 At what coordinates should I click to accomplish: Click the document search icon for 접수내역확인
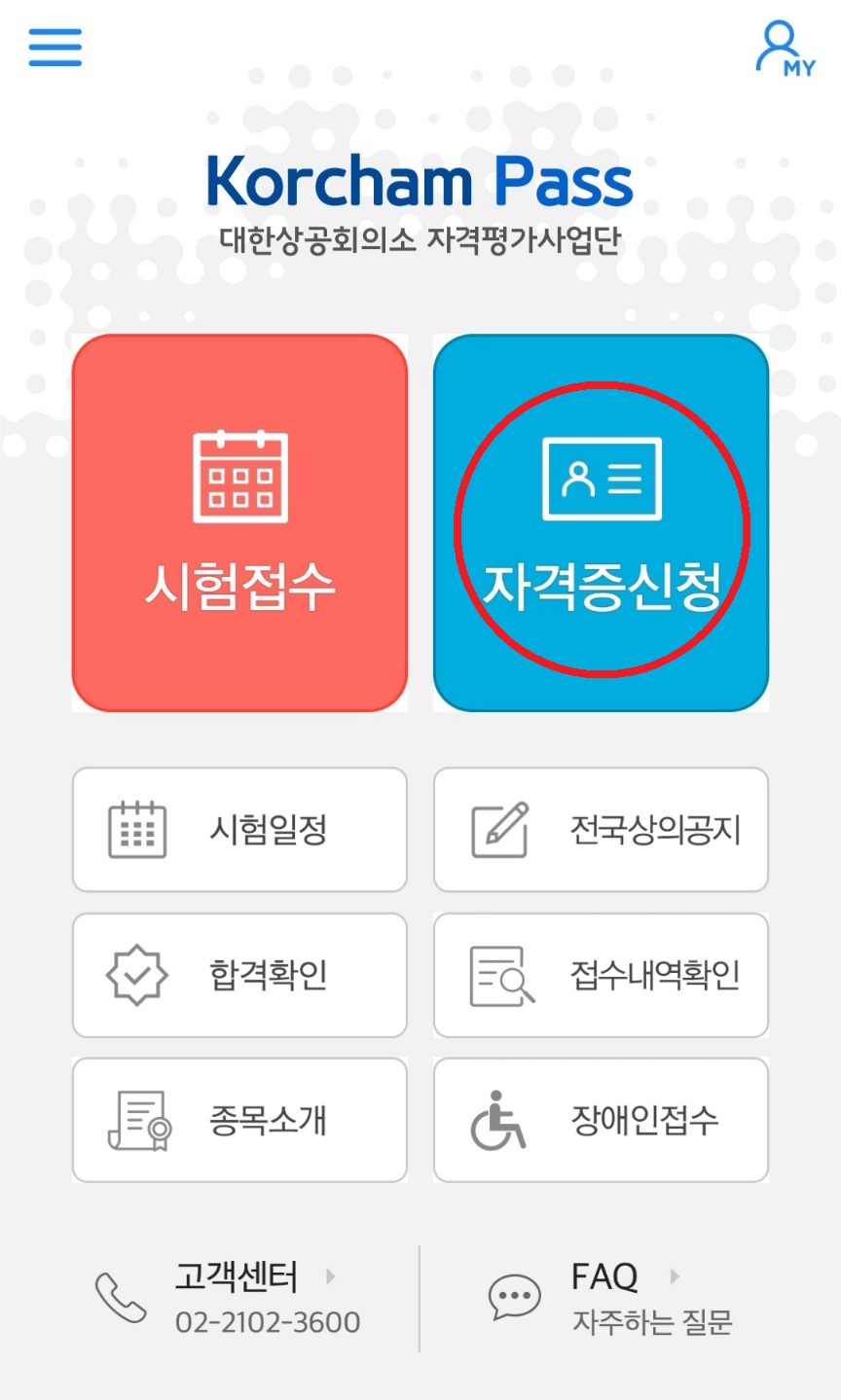pyautogui.click(x=499, y=973)
